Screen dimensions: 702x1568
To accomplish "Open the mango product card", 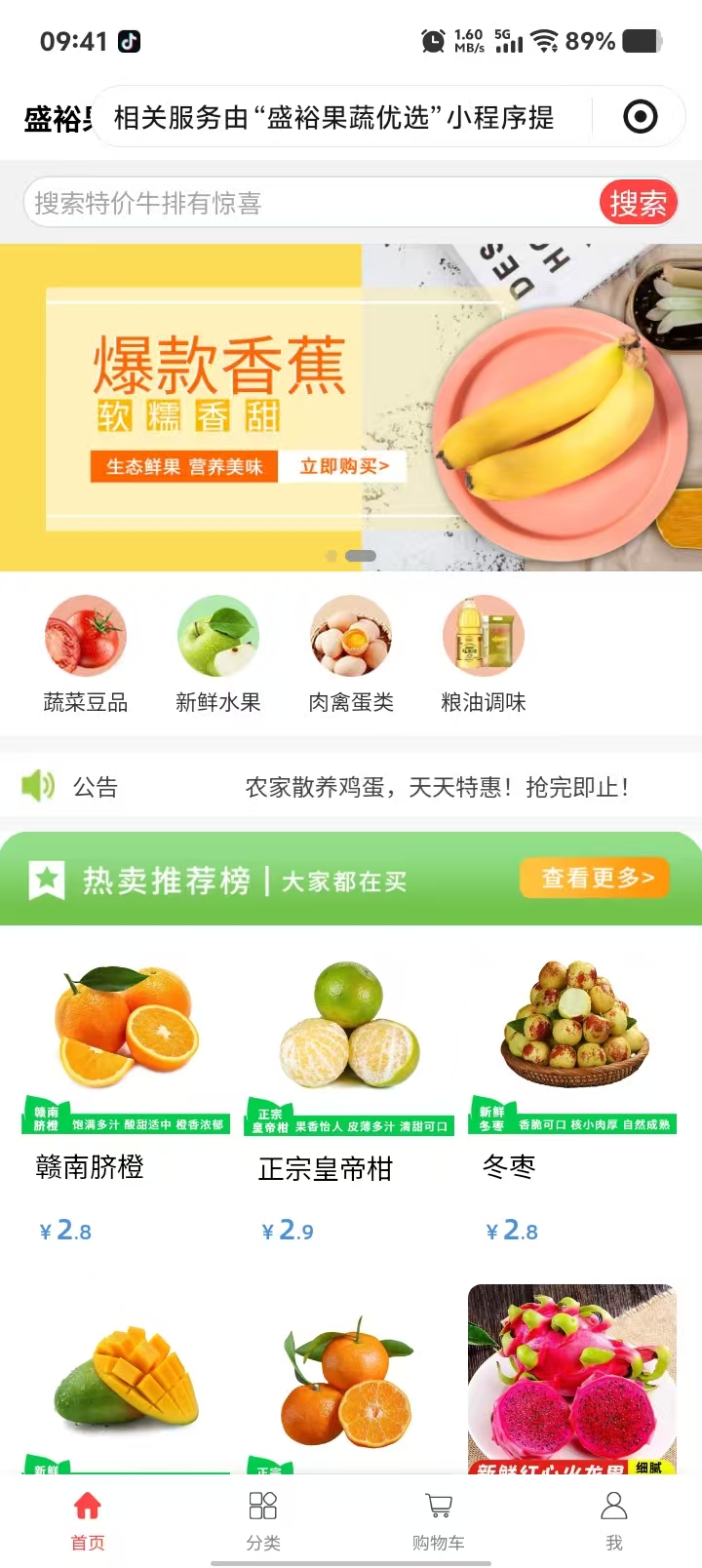I will [x=126, y=1385].
